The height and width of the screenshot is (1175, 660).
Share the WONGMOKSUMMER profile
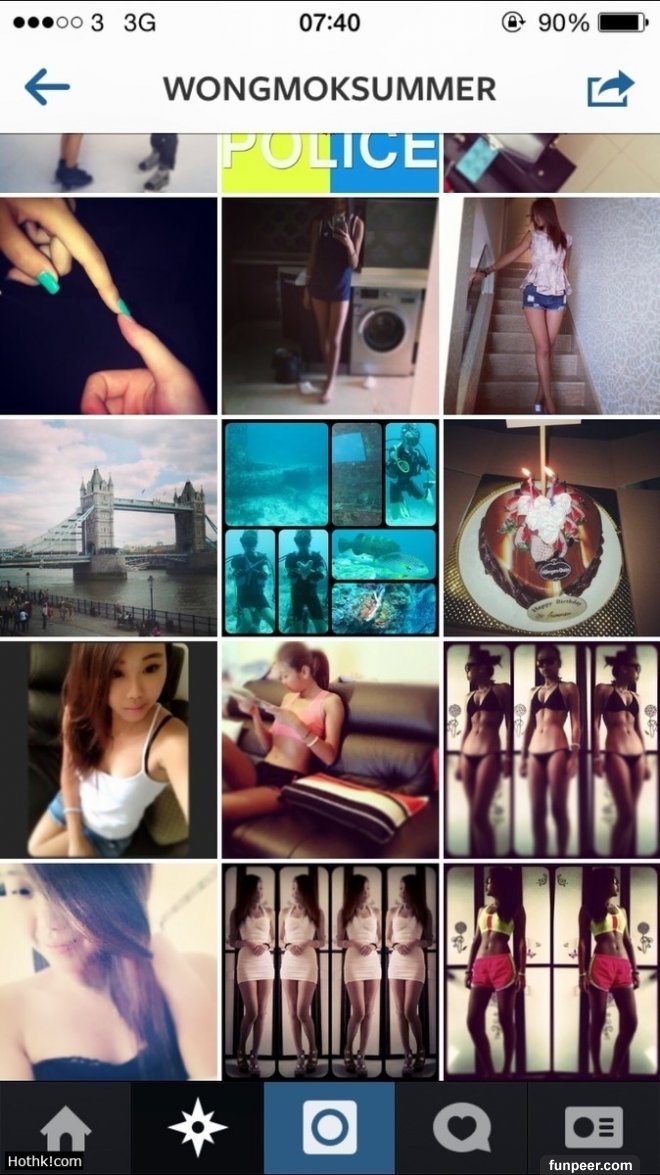610,88
